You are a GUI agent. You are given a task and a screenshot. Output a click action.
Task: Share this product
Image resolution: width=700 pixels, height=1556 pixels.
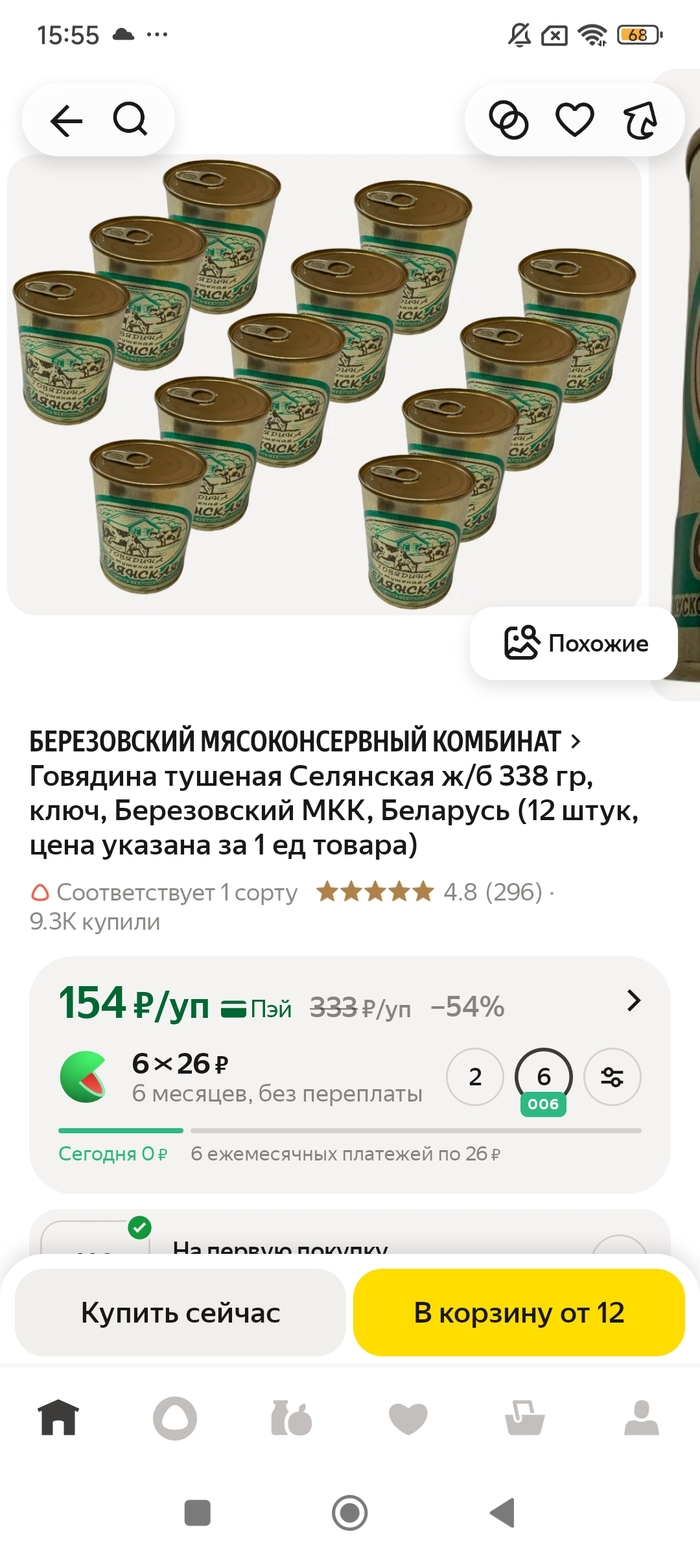click(x=640, y=121)
